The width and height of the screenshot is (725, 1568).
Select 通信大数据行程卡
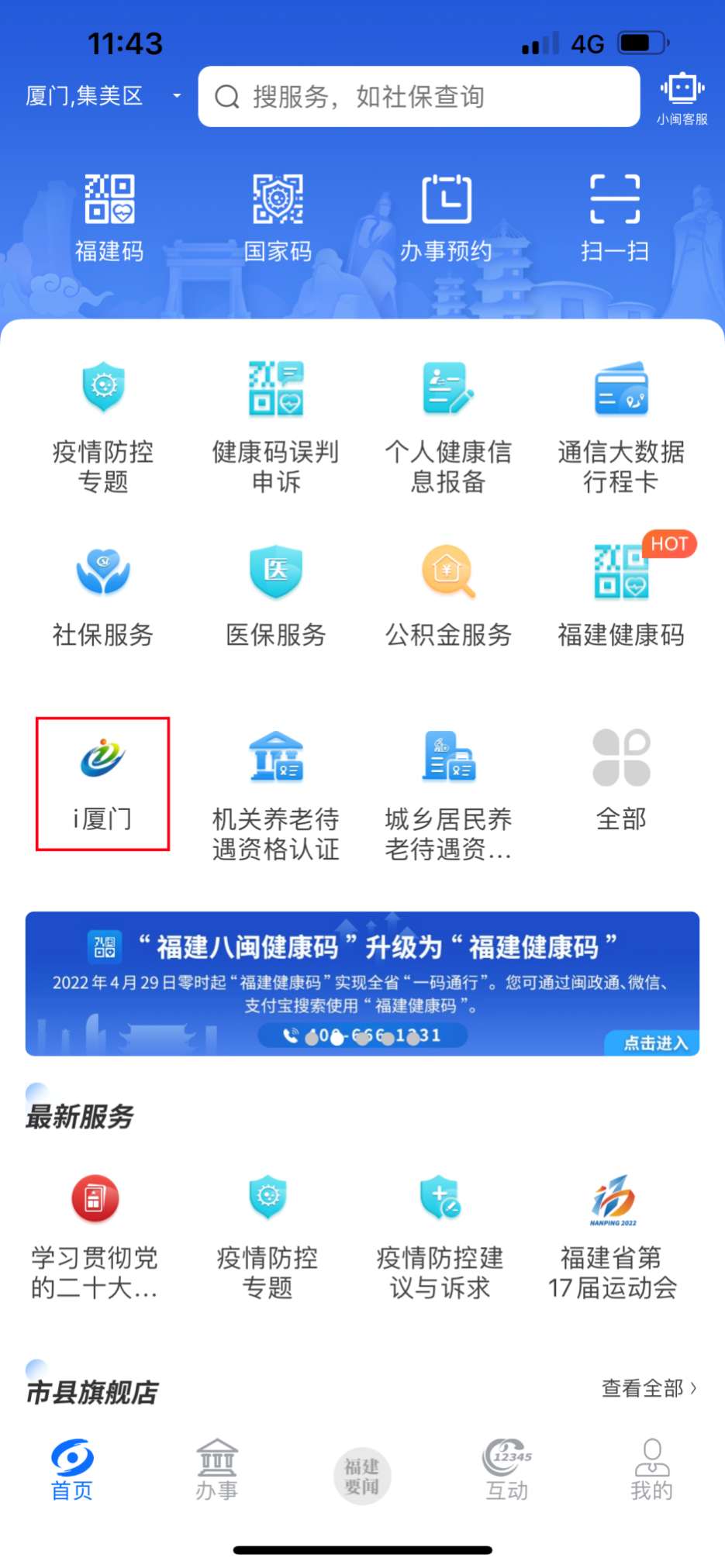[x=621, y=427]
